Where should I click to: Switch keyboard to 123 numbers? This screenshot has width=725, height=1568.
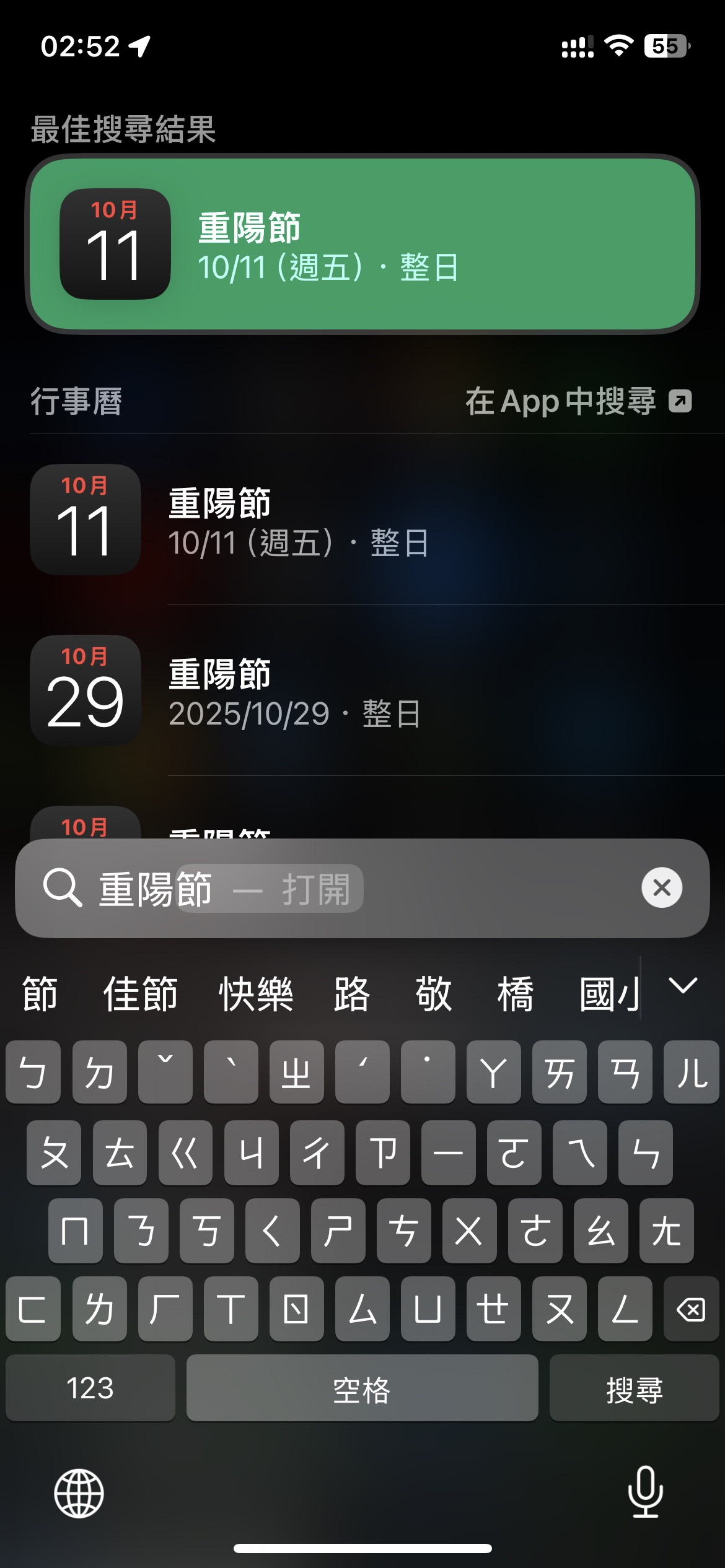point(90,1387)
